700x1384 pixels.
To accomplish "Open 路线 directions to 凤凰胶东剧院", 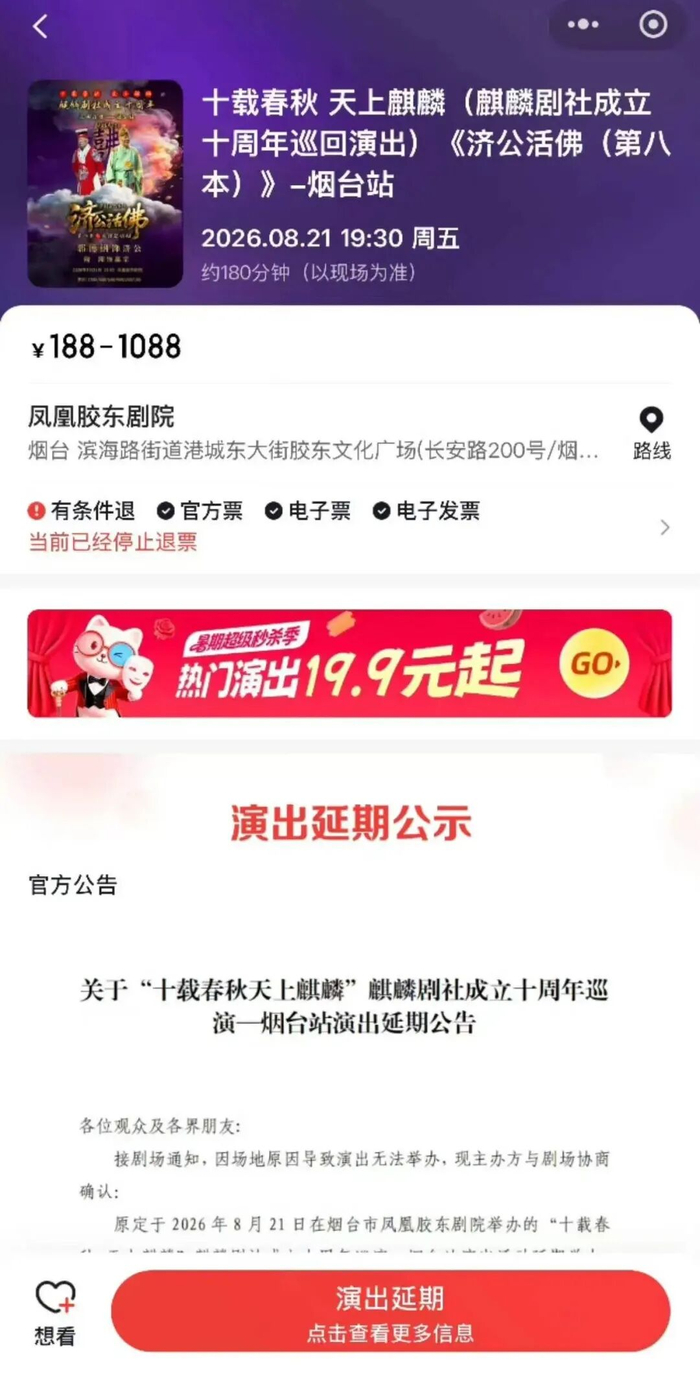I will click(x=652, y=433).
